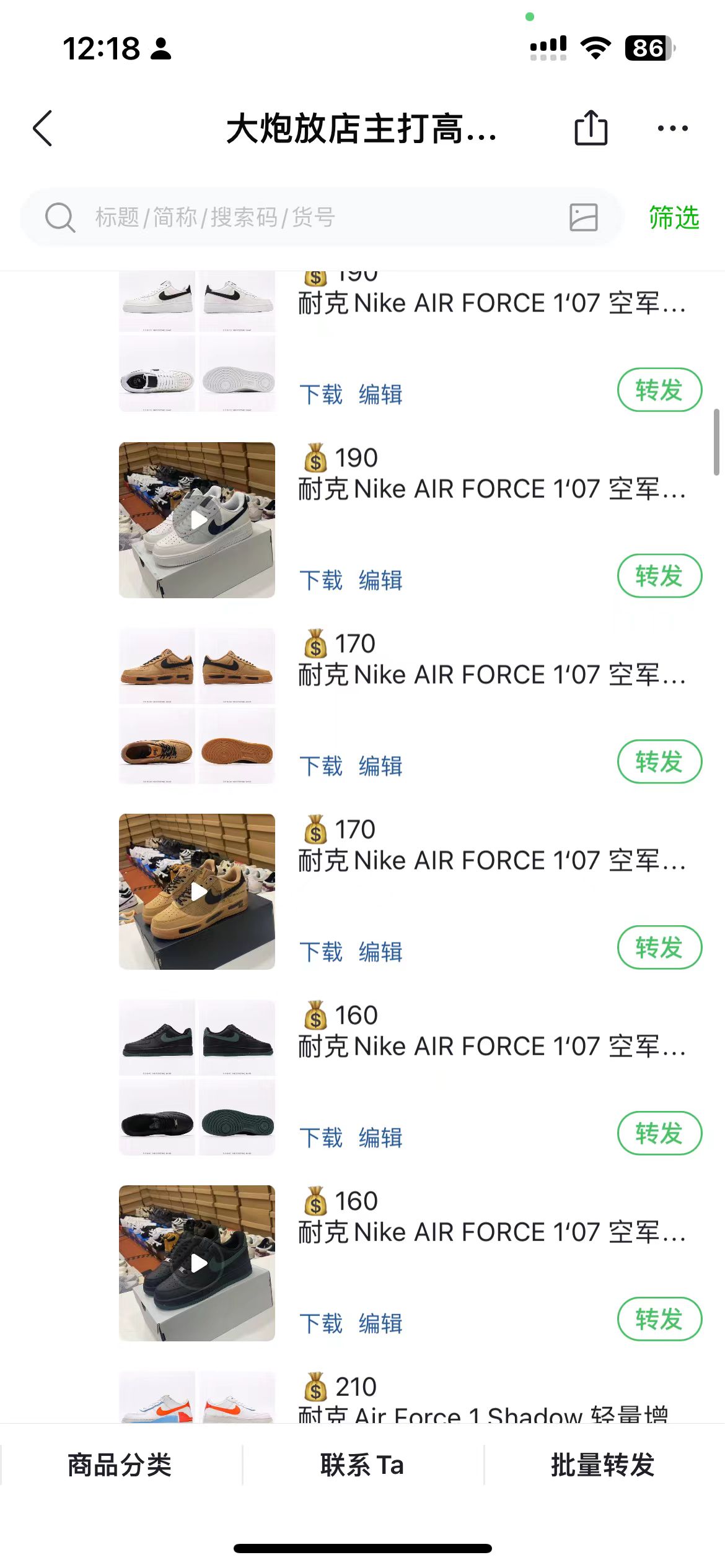The image size is (725, 1568).
Task: Tap 编辑 on the 160 photo grid item
Action: [x=380, y=1138]
